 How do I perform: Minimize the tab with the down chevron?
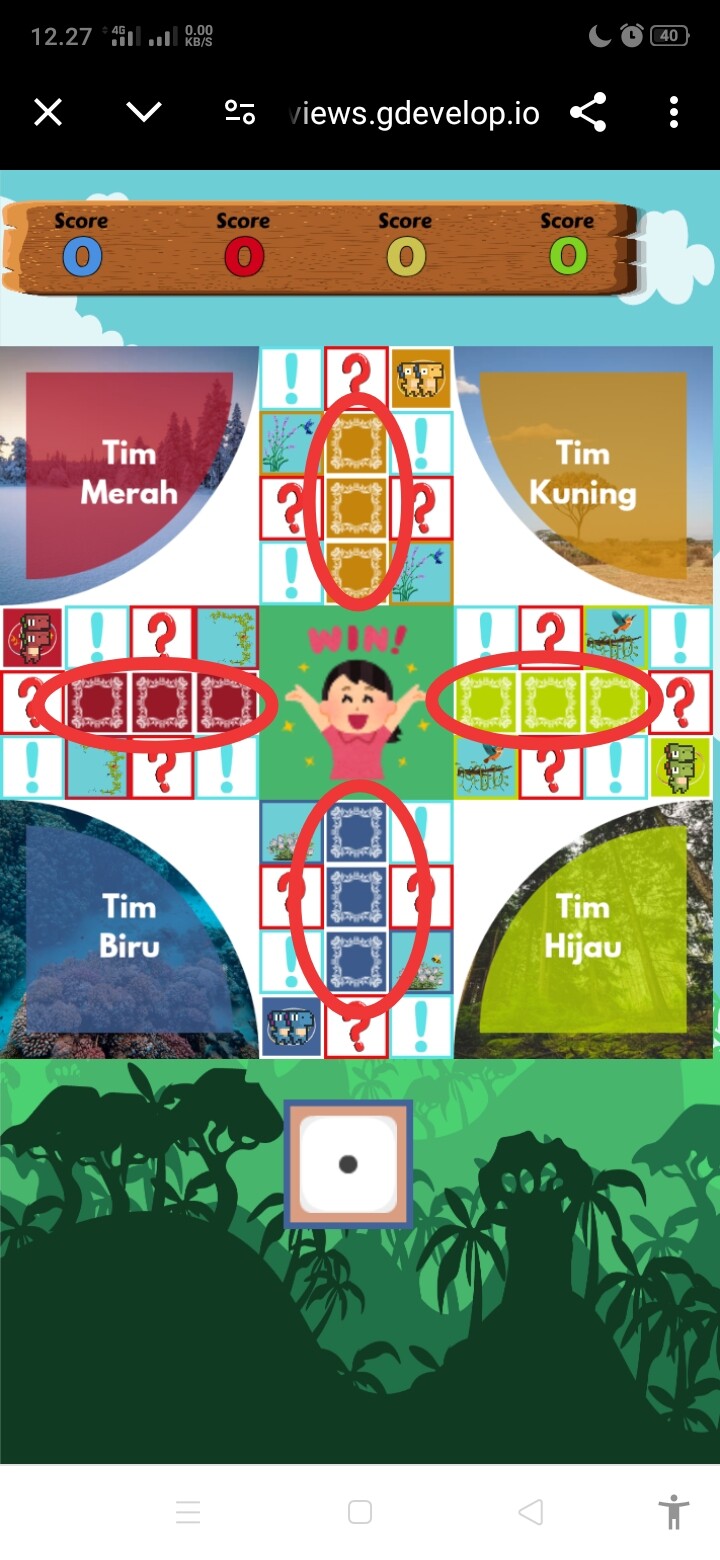tap(144, 112)
